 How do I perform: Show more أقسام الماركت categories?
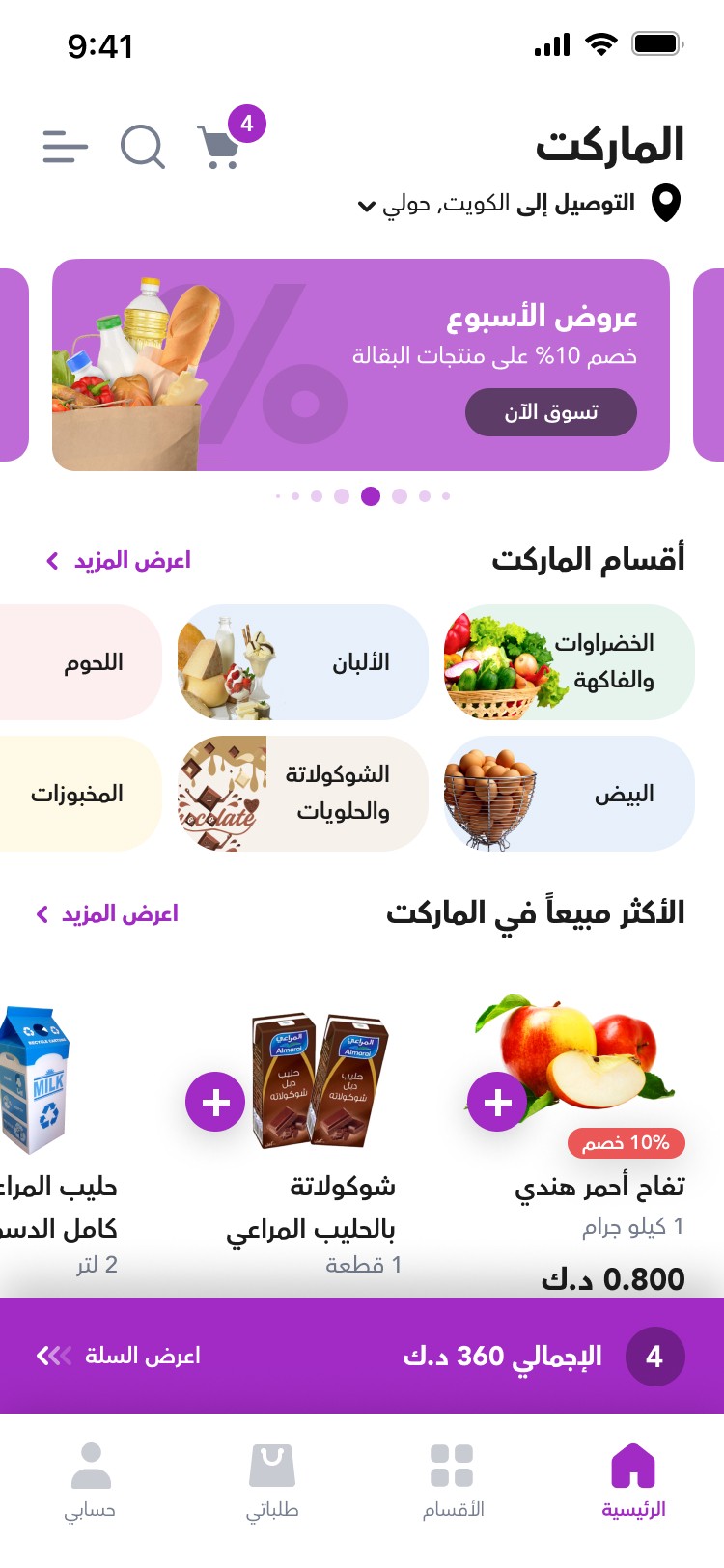coord(119,561)
